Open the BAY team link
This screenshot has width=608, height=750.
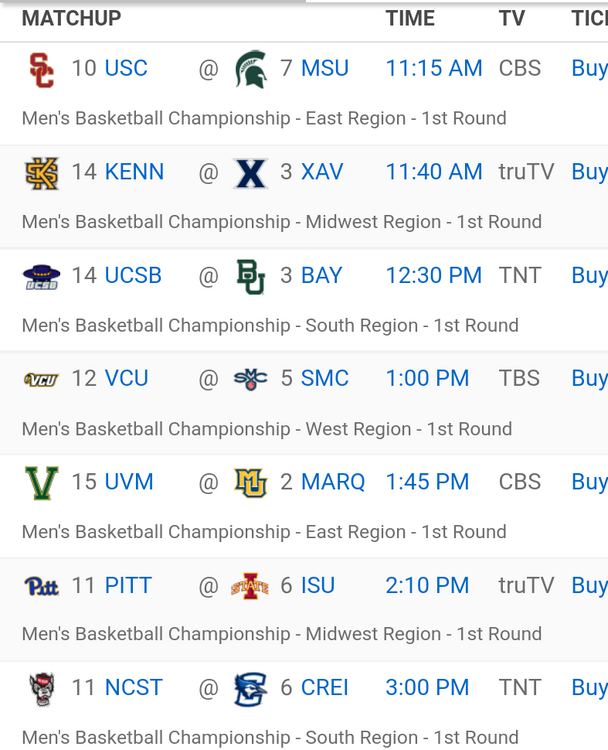(322, 275)
